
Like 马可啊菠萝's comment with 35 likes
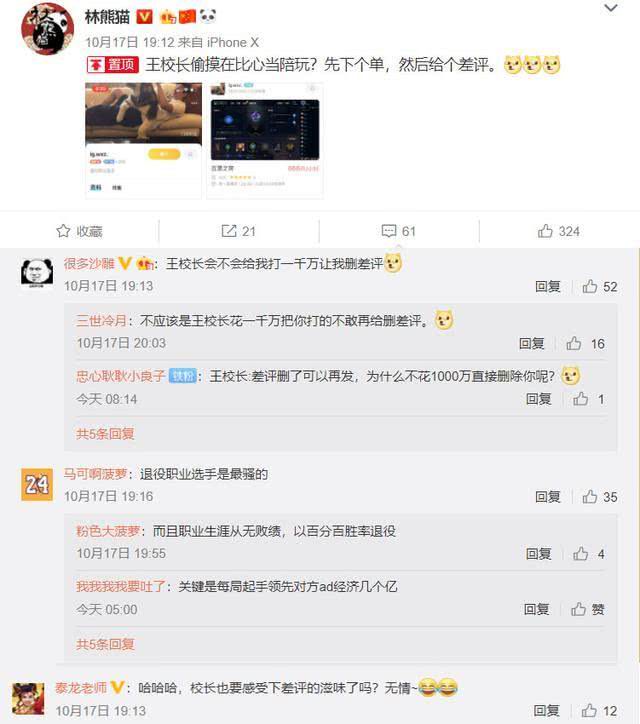point(597,497)
